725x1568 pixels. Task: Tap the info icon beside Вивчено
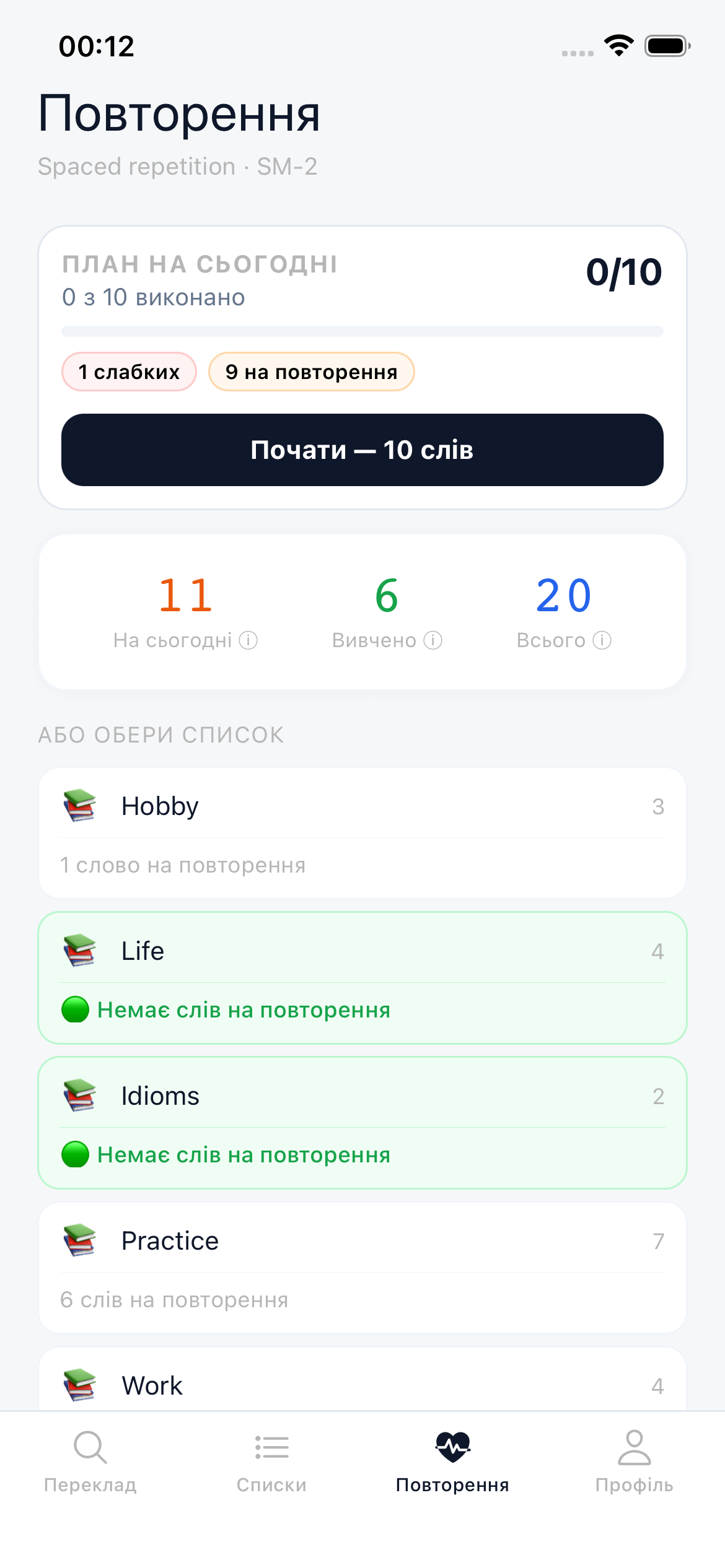point(432,640)
